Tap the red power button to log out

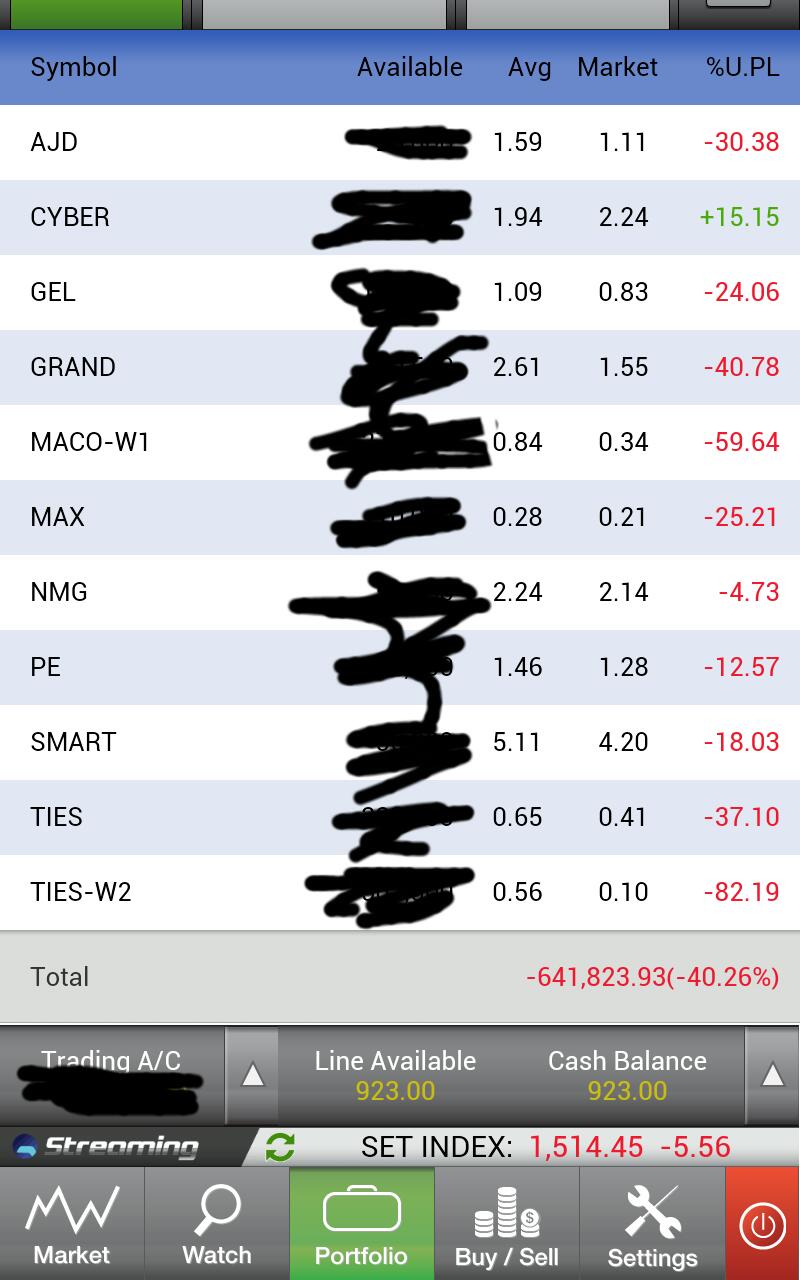[x=763, y=1224]
